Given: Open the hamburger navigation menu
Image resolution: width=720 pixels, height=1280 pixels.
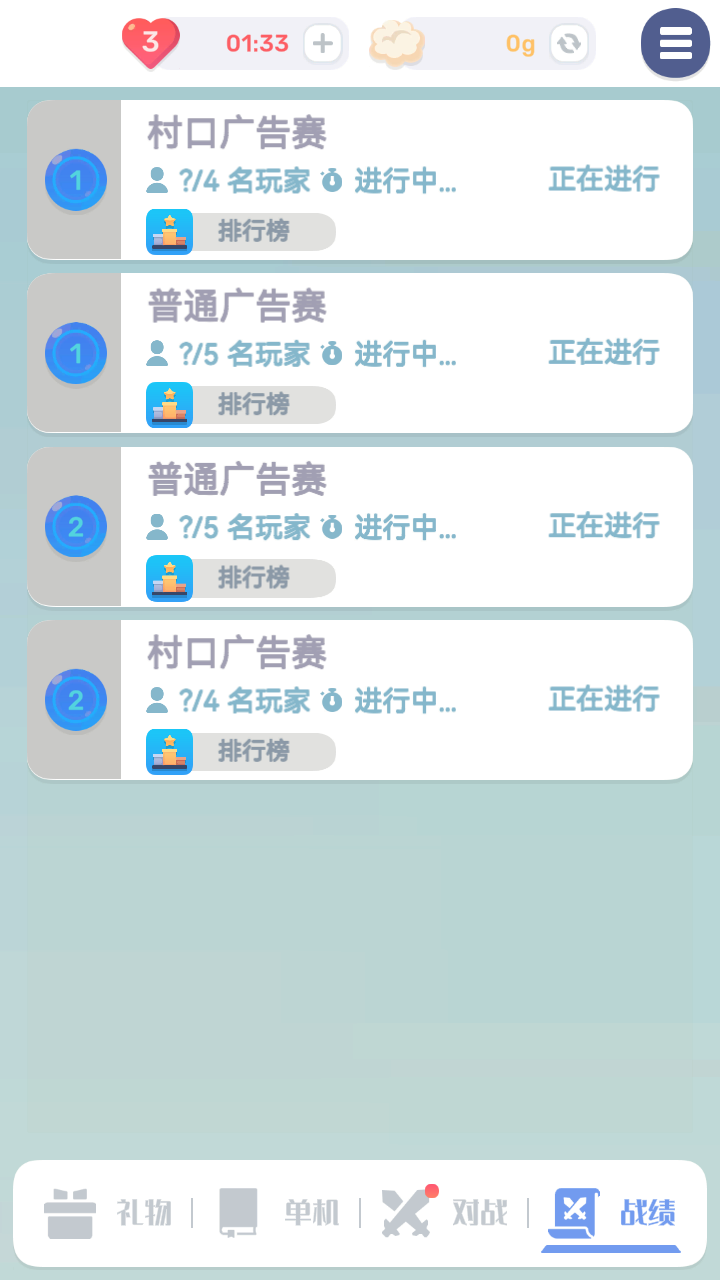Looking at the screenshot, I should pyautogui.click(x=675, y=43).
